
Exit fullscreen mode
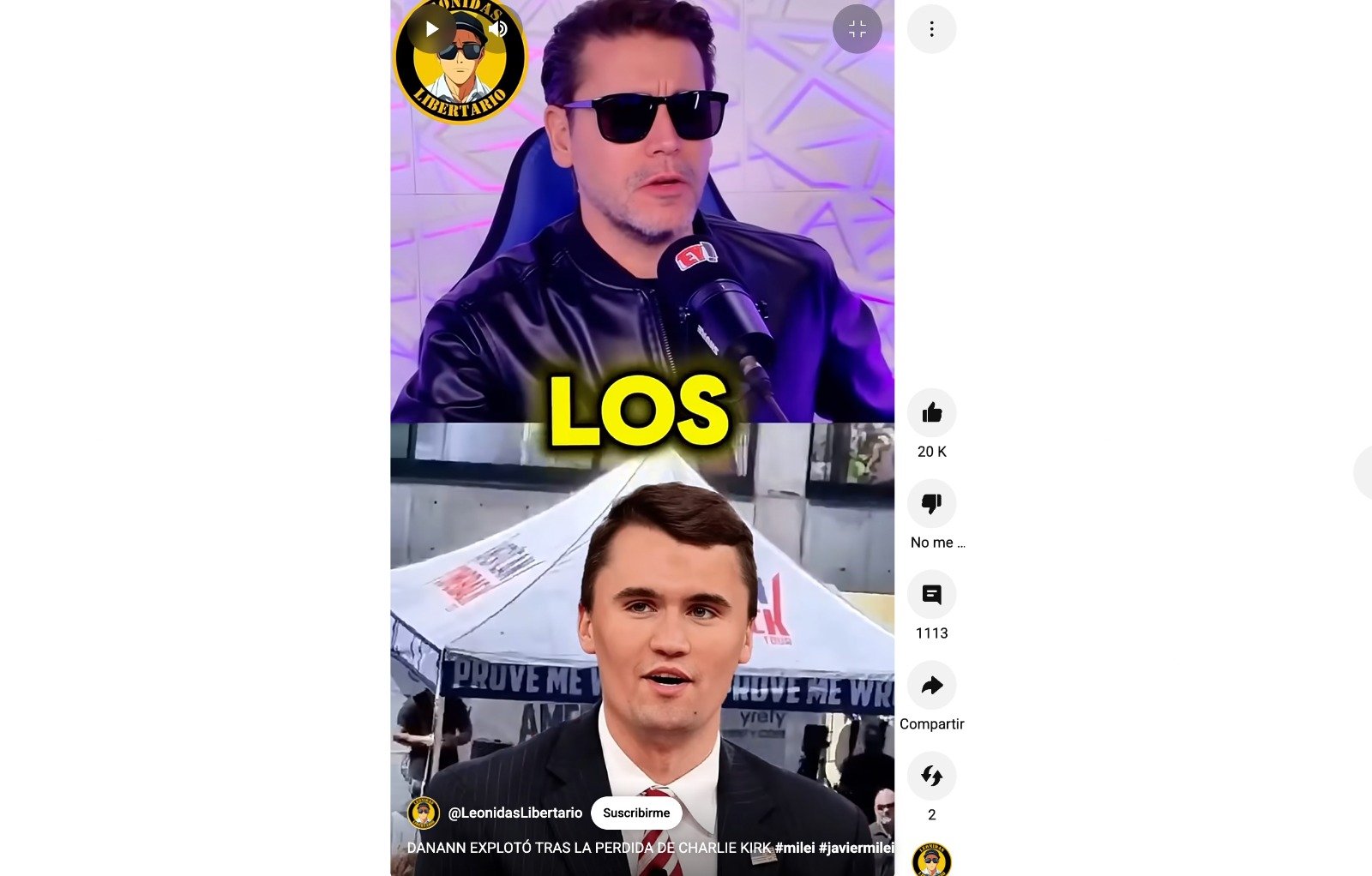point(857,29)
